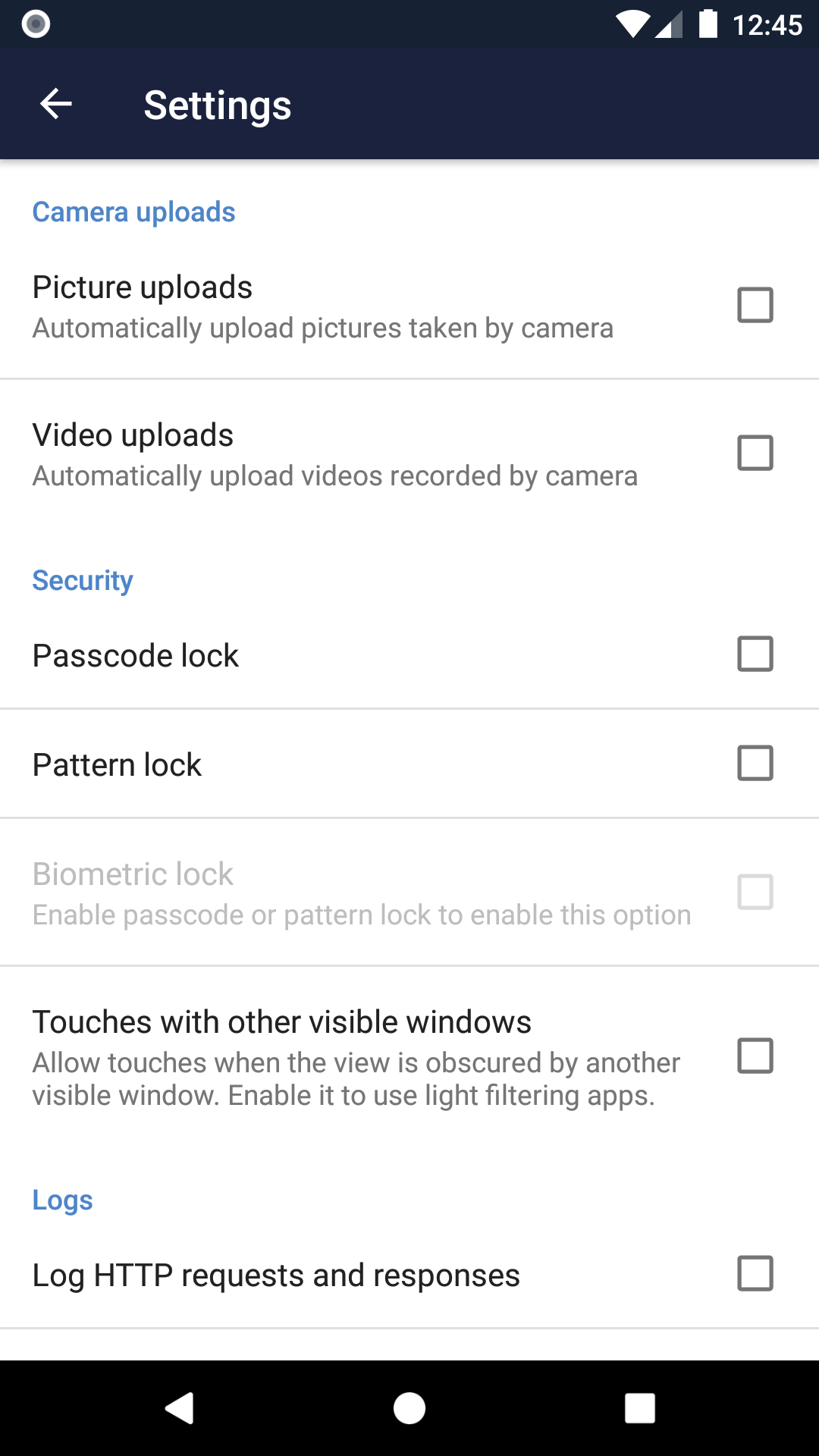Open the recent apps overview

tap(639, 1408)
